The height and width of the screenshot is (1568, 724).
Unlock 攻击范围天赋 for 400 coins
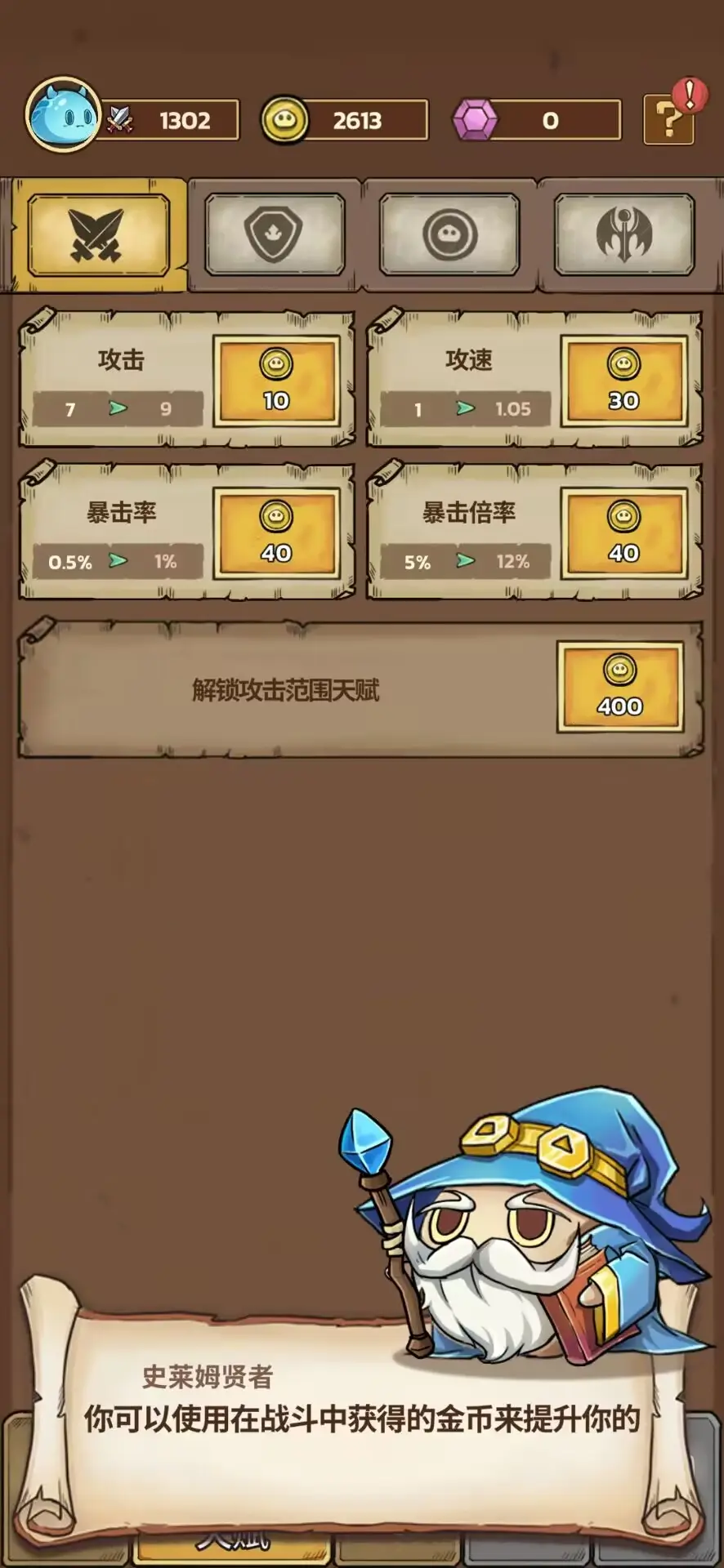619,687
